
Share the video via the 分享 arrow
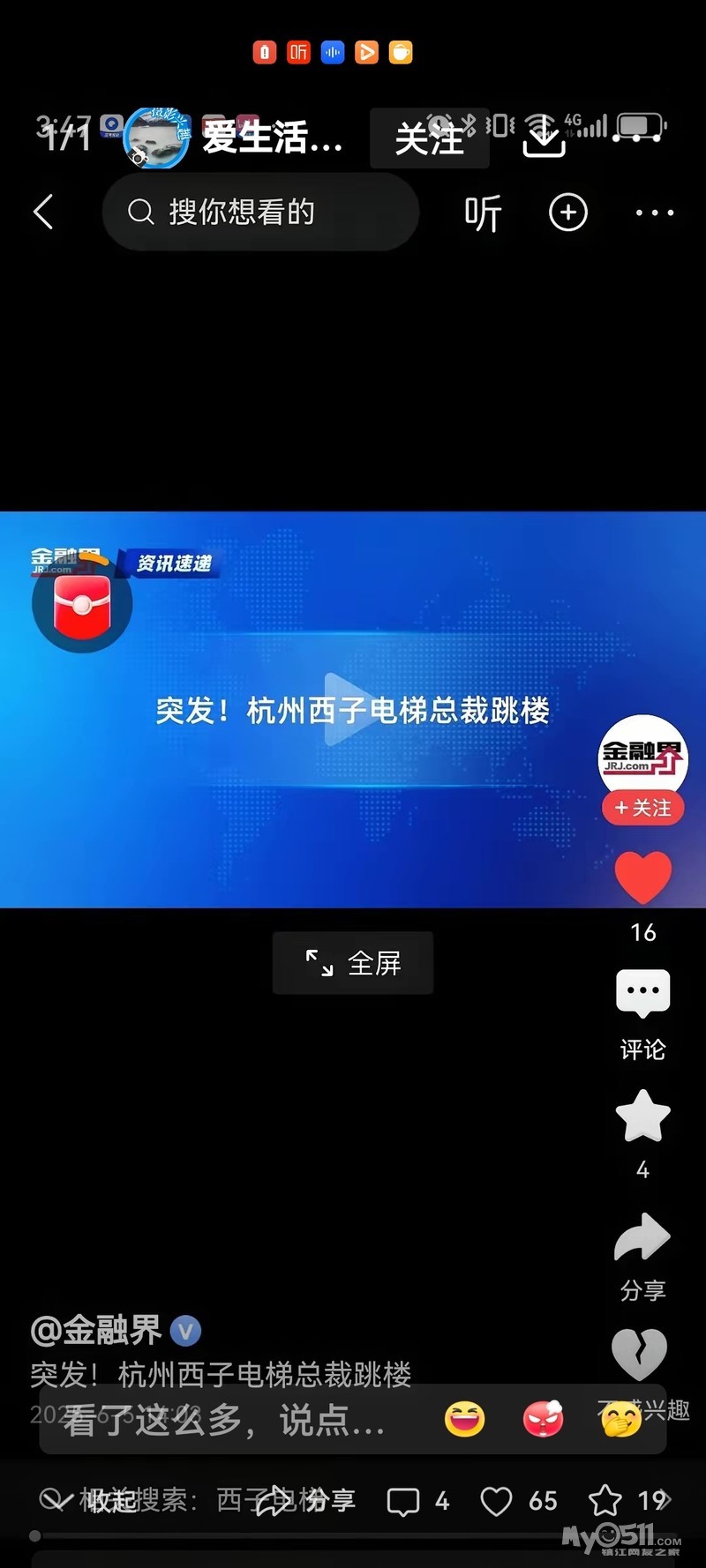click(x=642, y=1238)
